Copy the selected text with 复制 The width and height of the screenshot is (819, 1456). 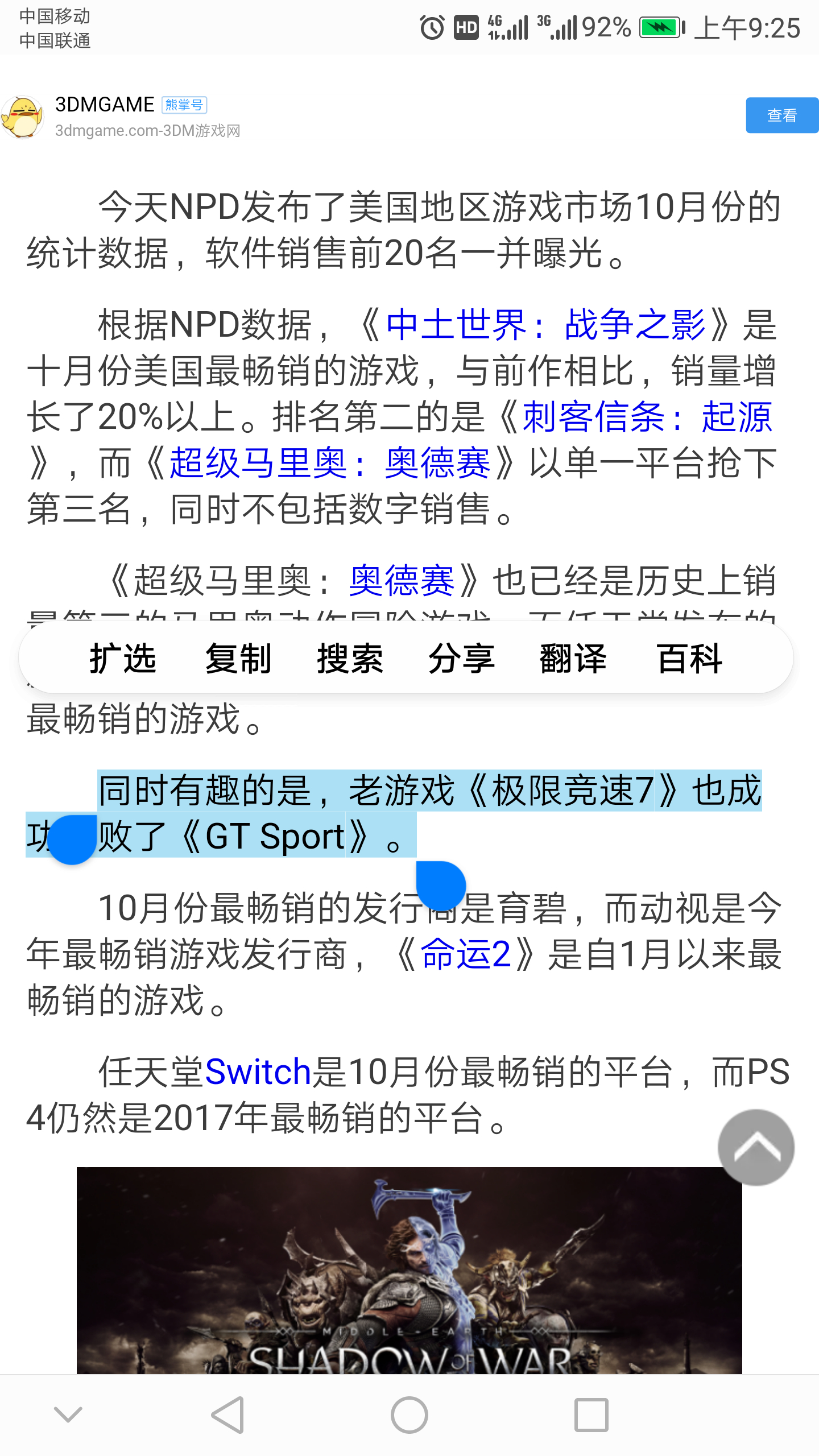click(x=238, y=659)
